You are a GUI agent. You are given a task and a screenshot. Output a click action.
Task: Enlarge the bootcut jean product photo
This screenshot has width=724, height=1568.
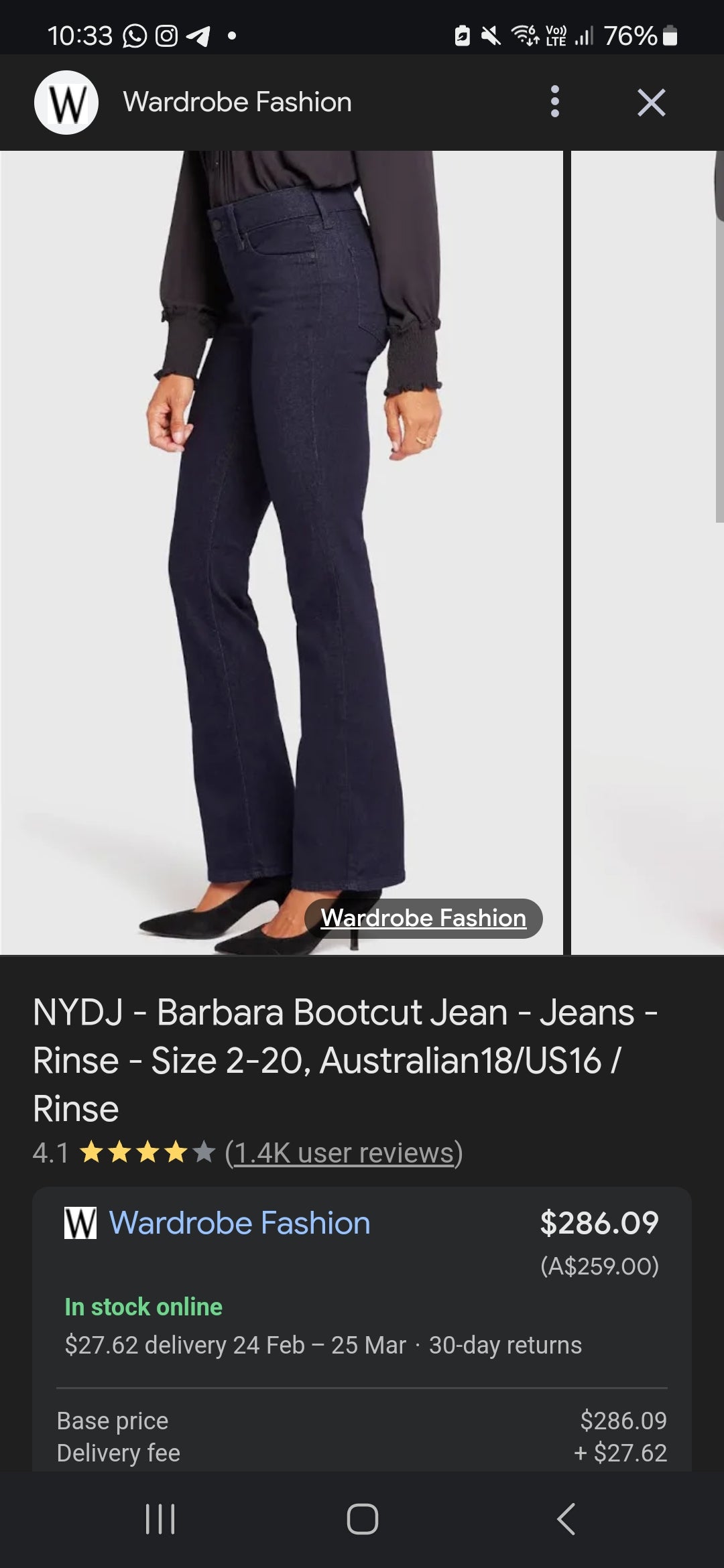(x=282, y=536)
